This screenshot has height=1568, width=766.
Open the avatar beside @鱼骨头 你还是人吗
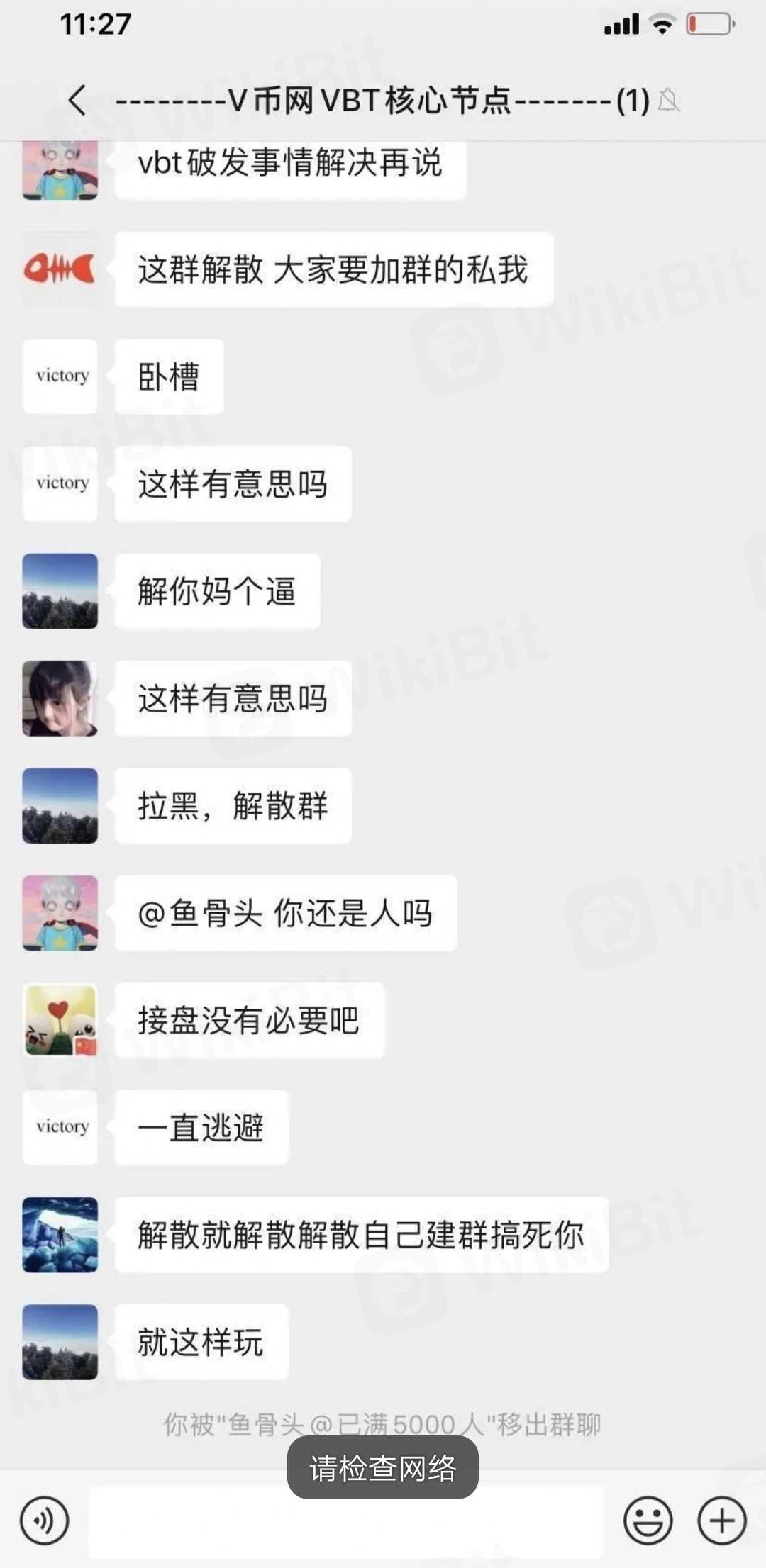click(x=60, y=913)
